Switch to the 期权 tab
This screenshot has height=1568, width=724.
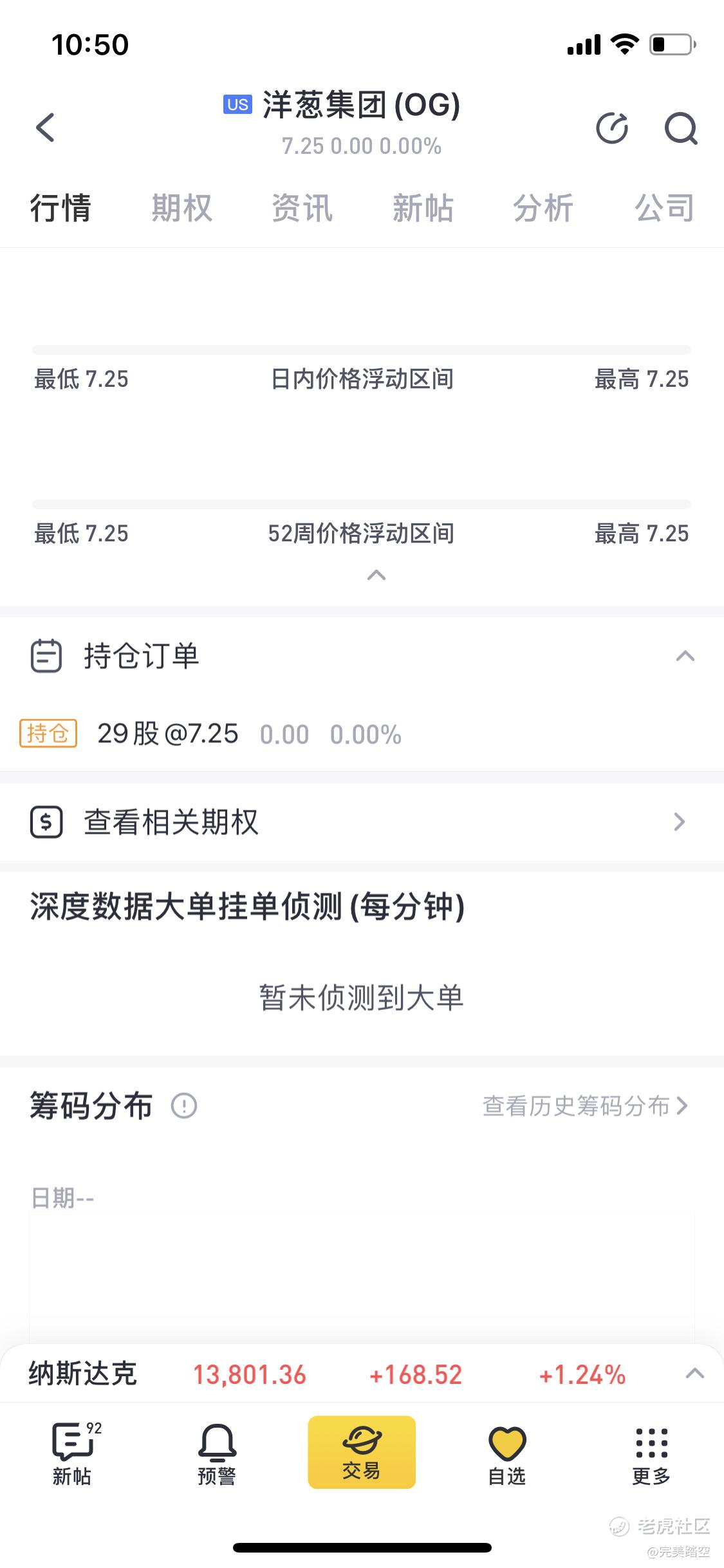coord(181,208)
